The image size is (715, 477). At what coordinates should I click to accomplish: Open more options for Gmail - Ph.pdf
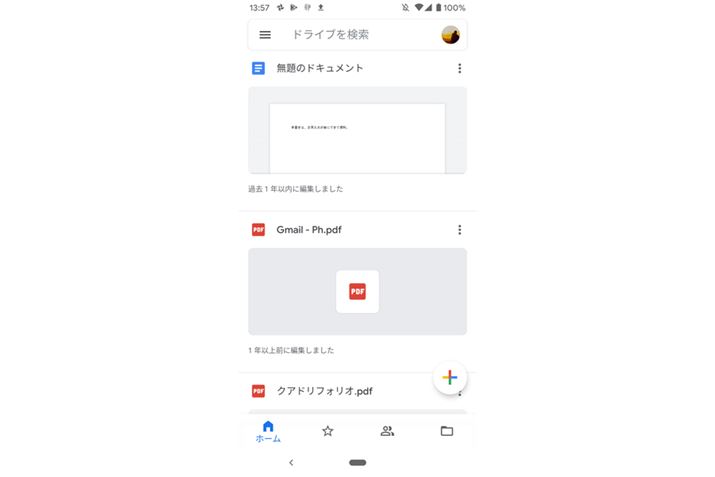coord(459,230)
